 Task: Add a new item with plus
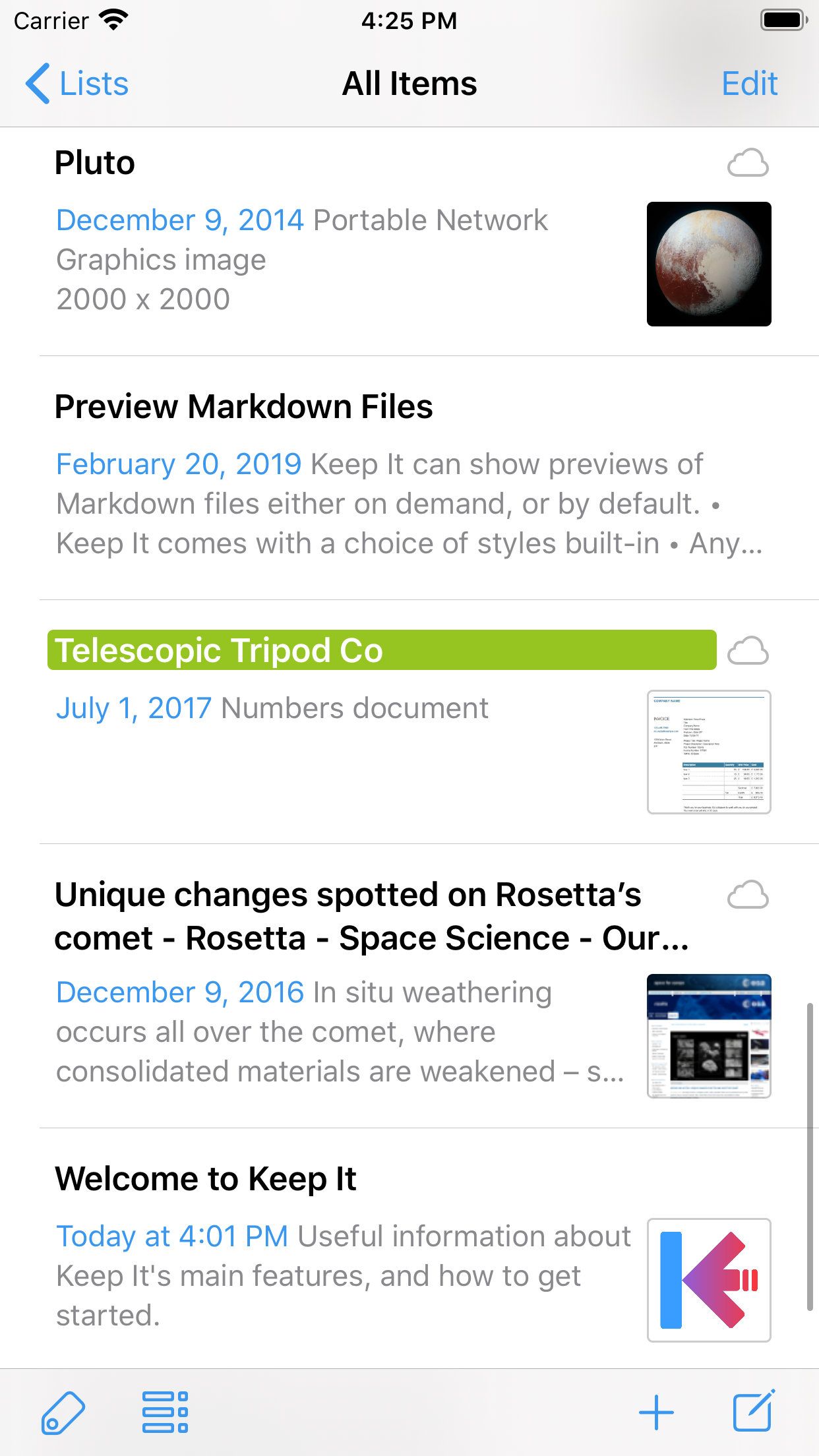point(656,1412)
